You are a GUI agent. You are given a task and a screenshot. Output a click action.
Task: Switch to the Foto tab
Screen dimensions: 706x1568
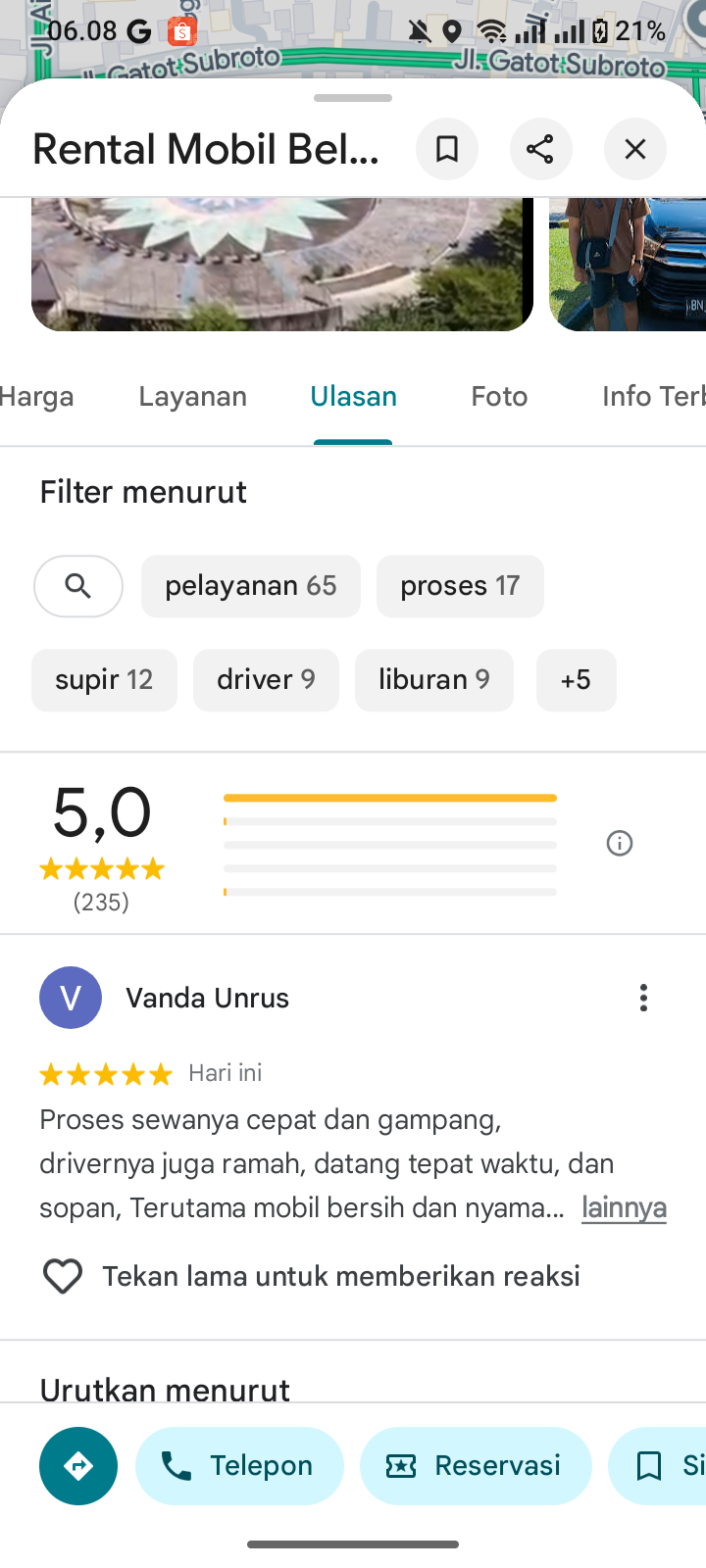tap(499, 396)
